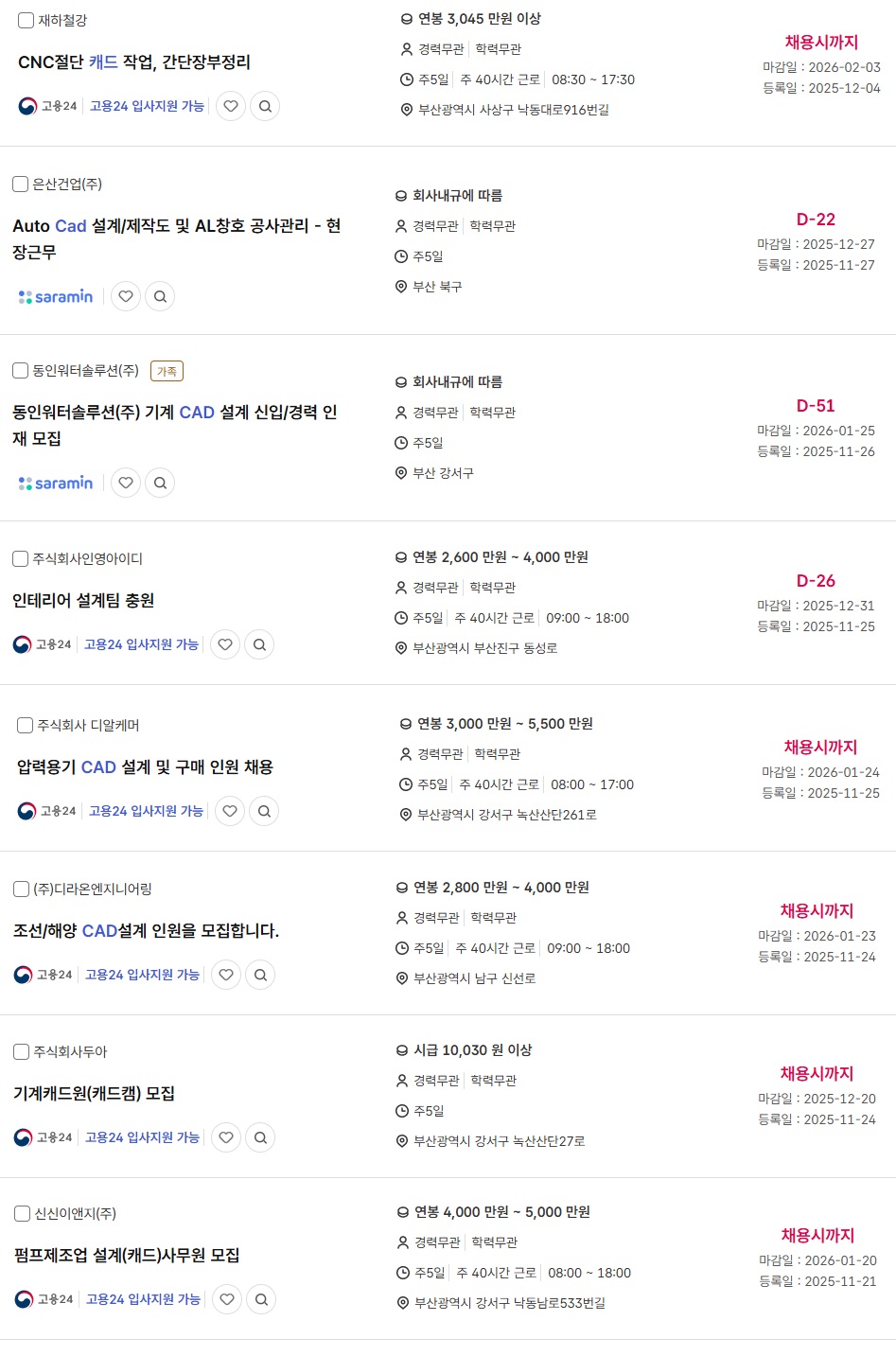Open 압력용기 CAD 설계 및 구매 posting
The width and height of the screenshot is (896, 1356).
tap(145, 767)
